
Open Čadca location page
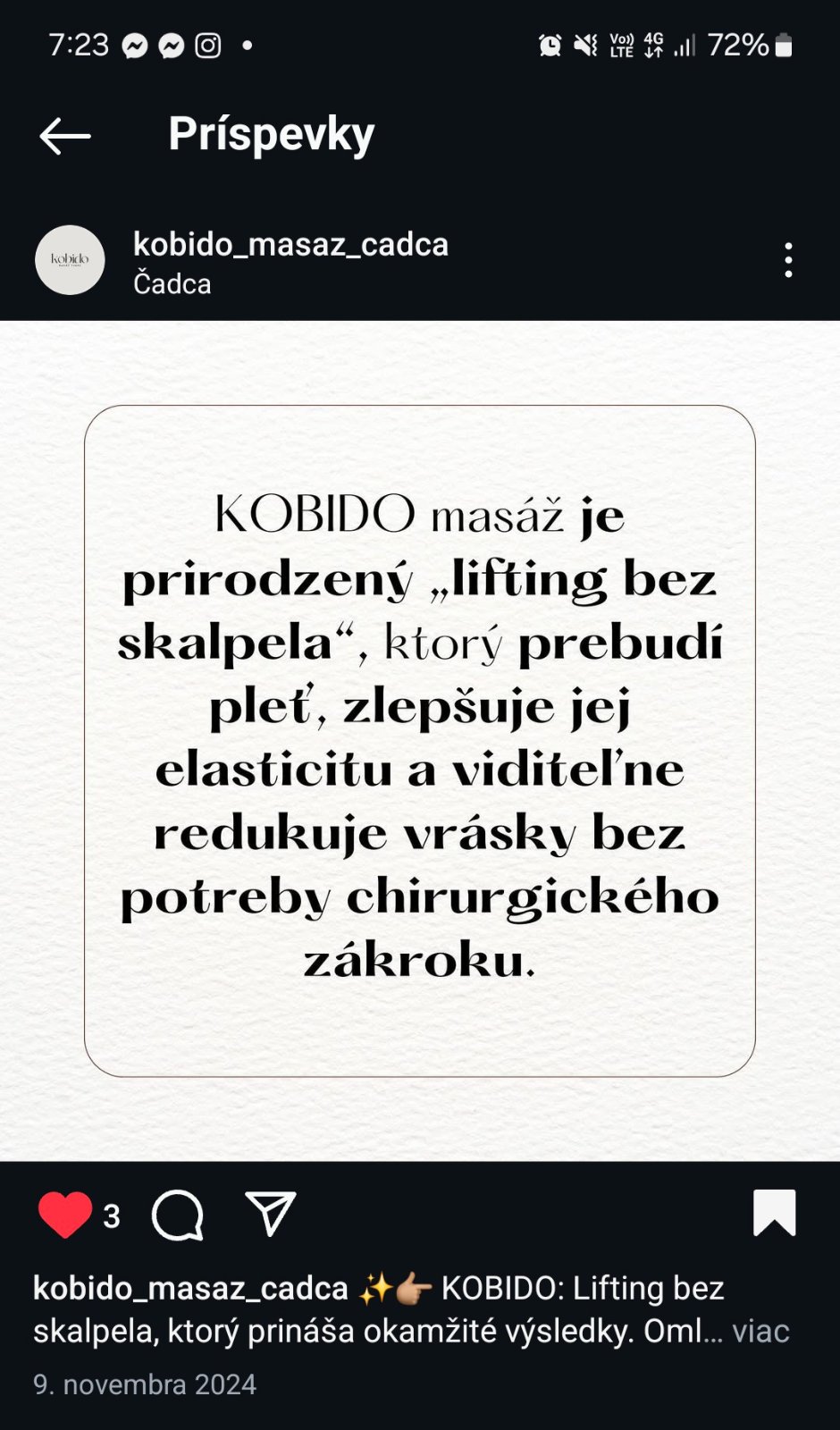(x=172, y=284)
